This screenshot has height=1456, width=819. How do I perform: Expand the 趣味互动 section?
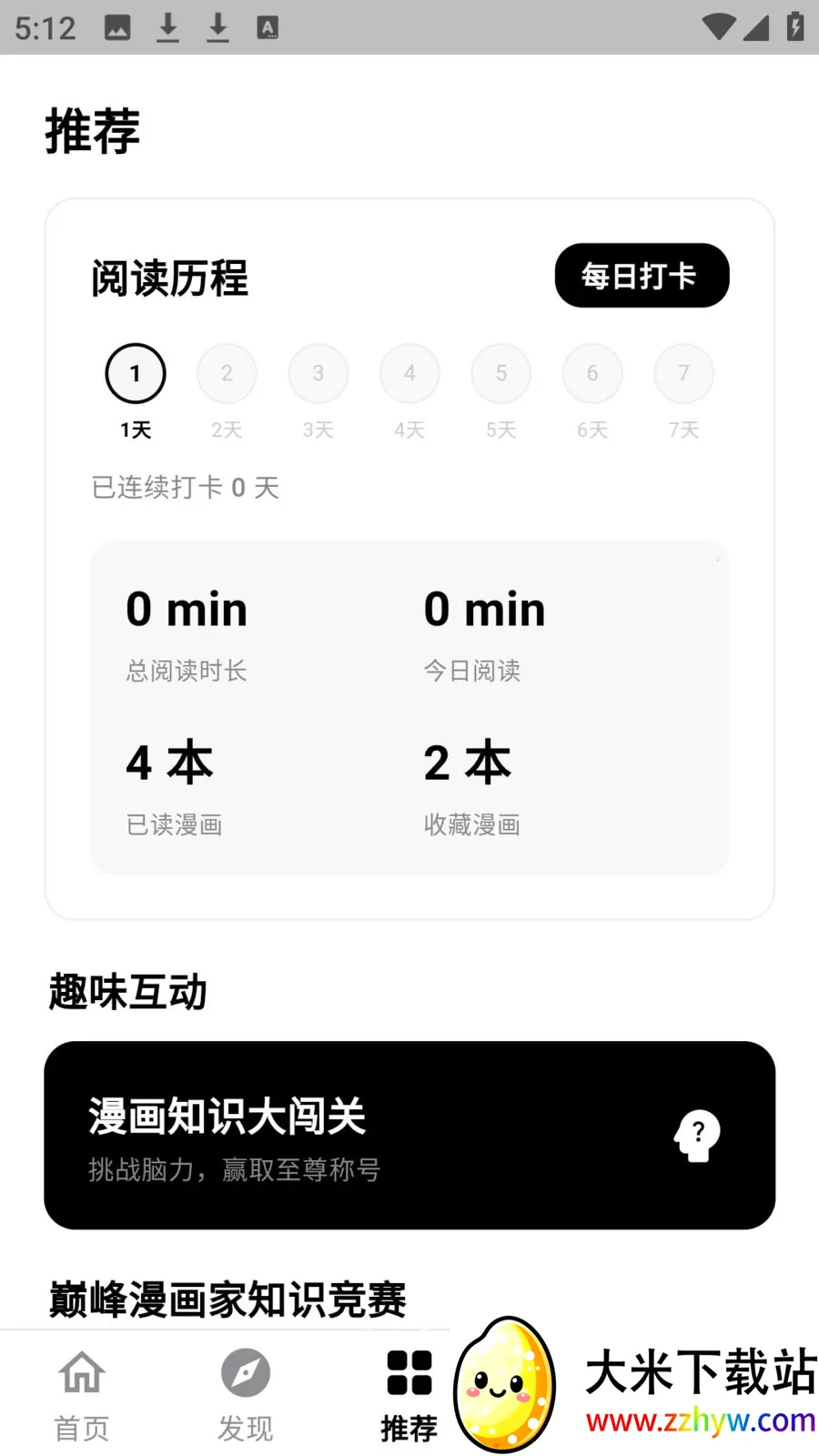[x=126, y=992]
